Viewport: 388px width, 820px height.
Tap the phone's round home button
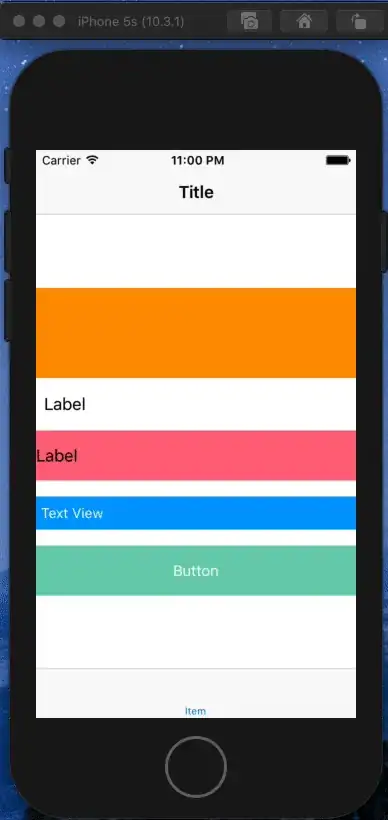(196, 767)
